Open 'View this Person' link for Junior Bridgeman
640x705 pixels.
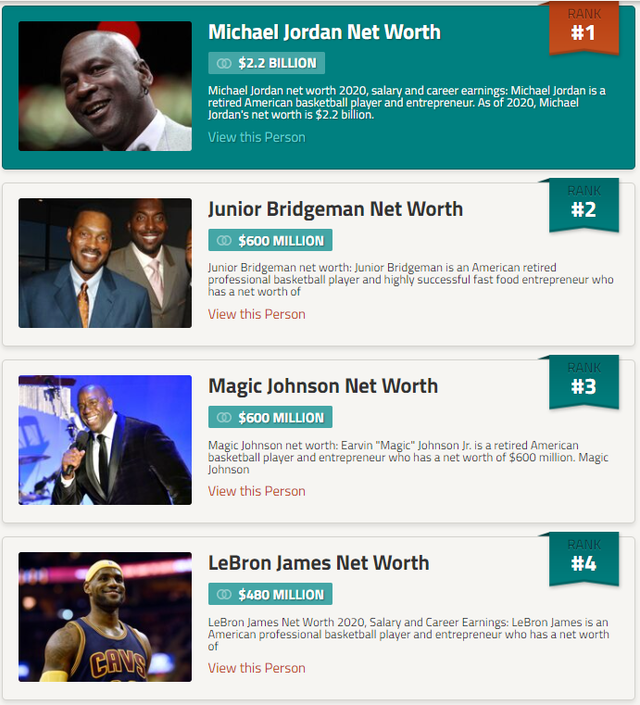tap(256, 314)
